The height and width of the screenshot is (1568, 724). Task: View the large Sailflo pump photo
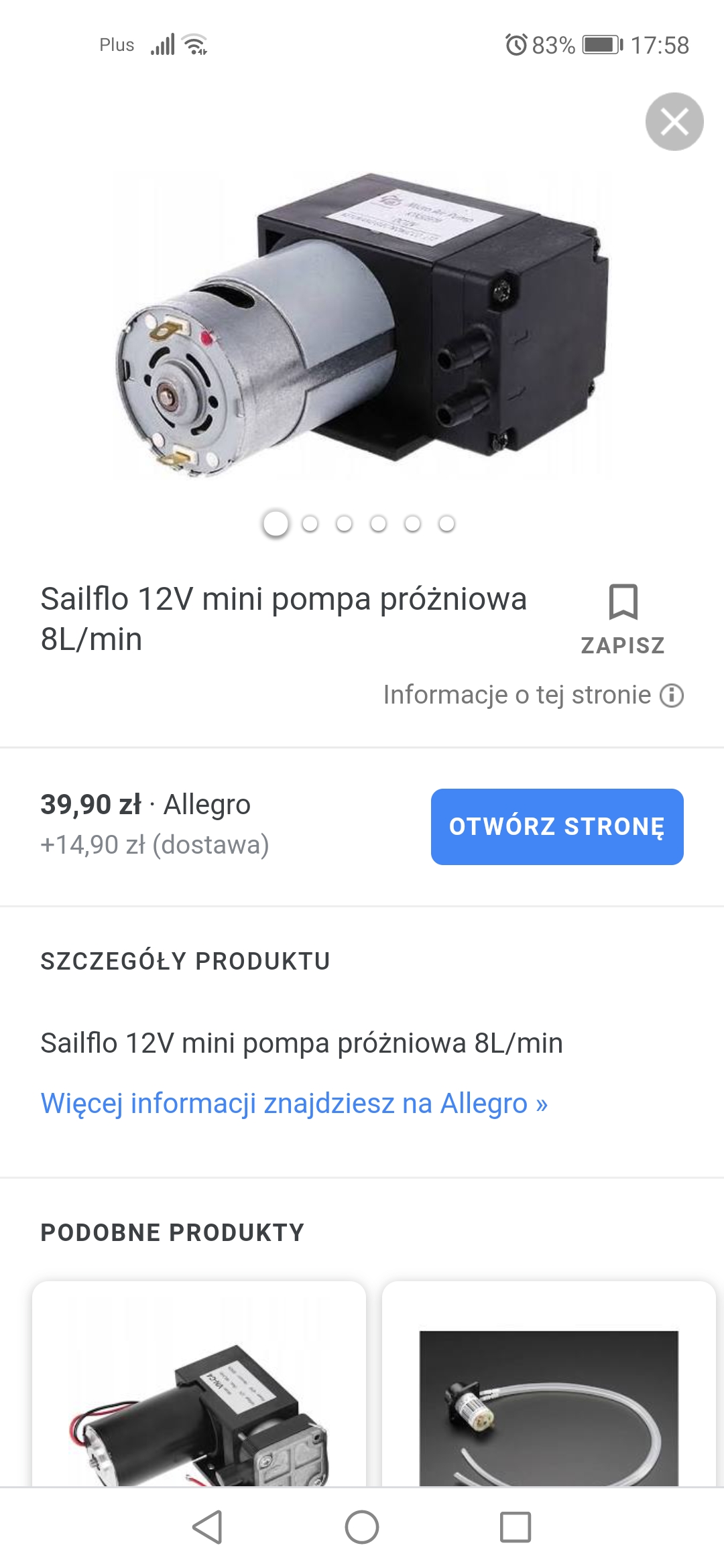[x=362, y=325]
